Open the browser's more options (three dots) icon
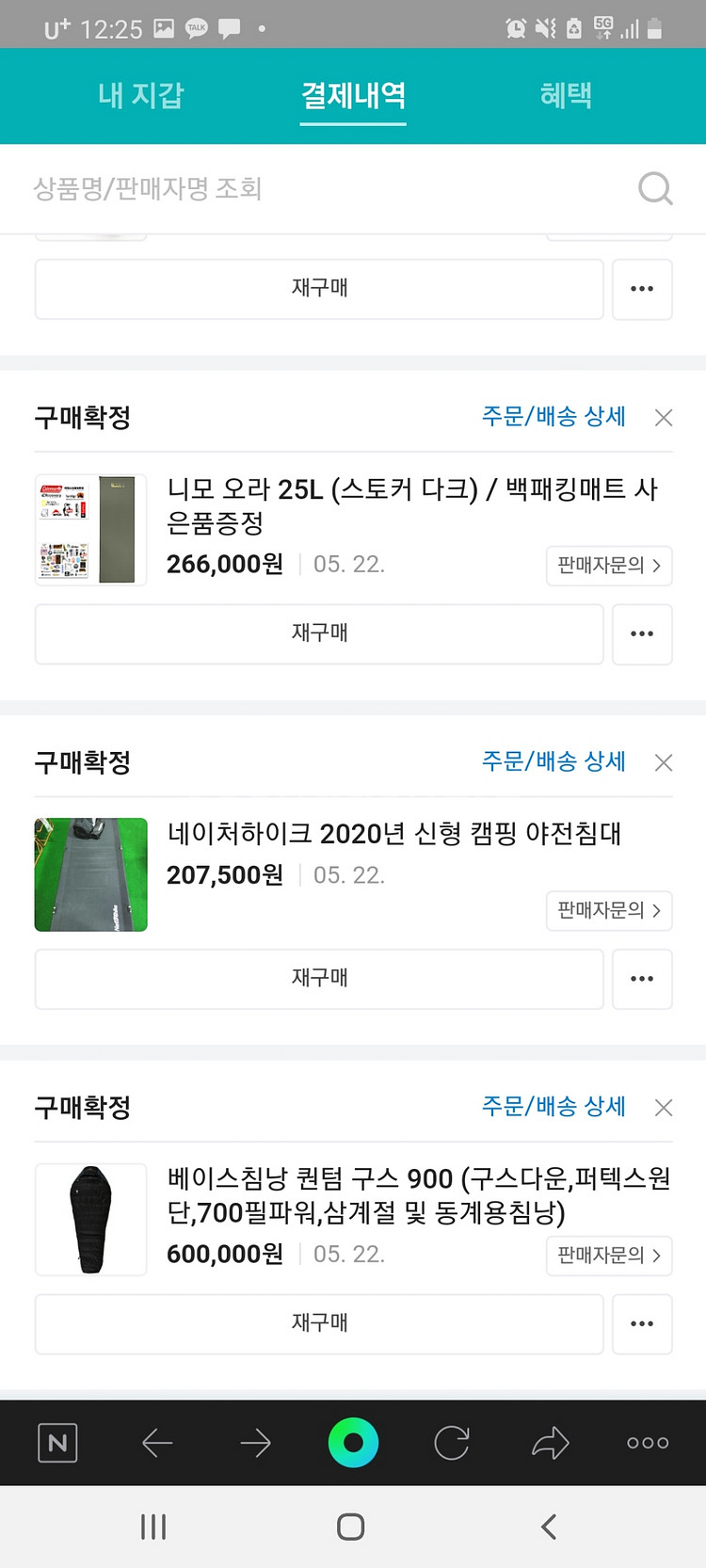 [648, 1442]
